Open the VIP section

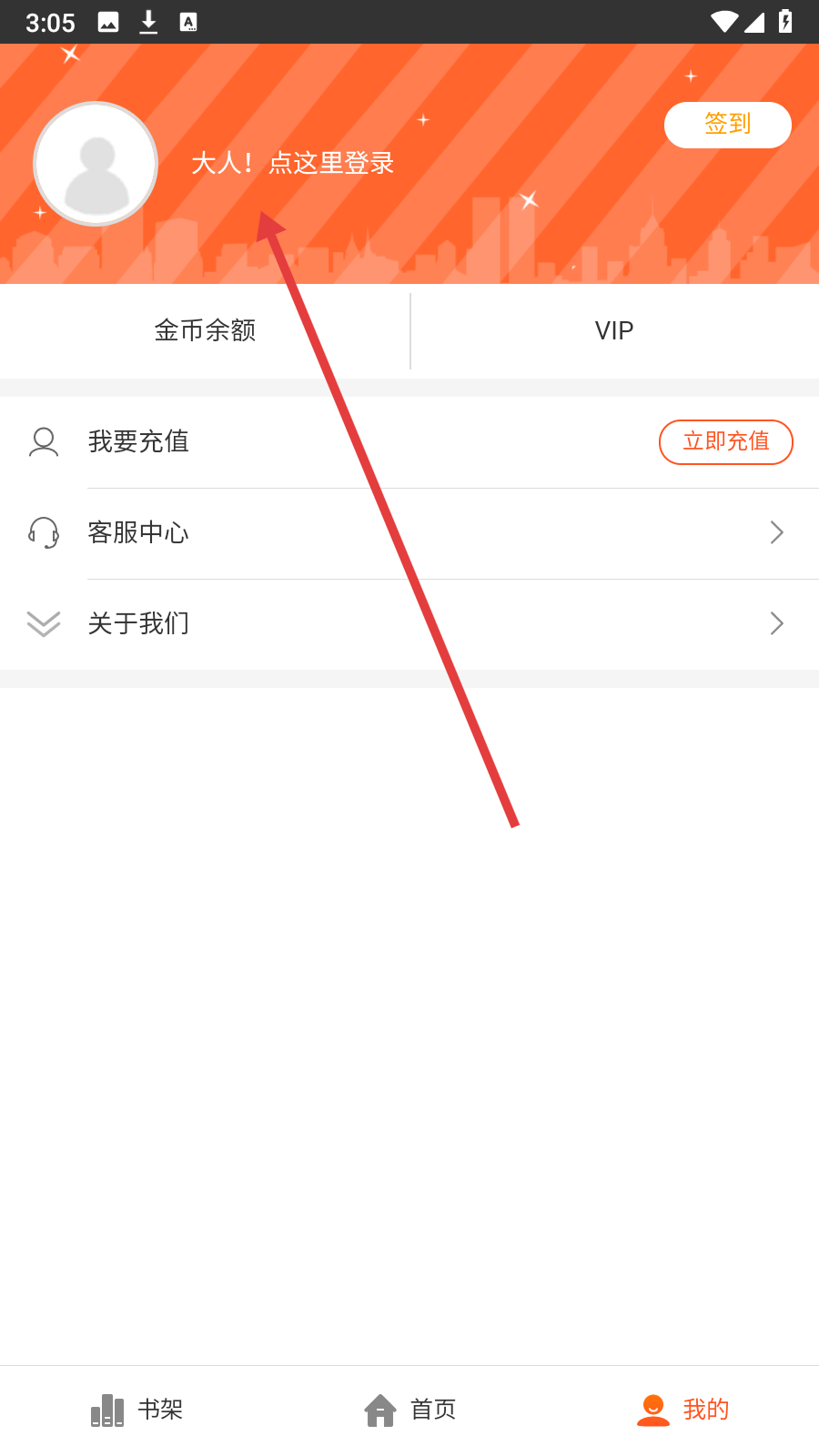pyautogui.click(x=614, y=330)
